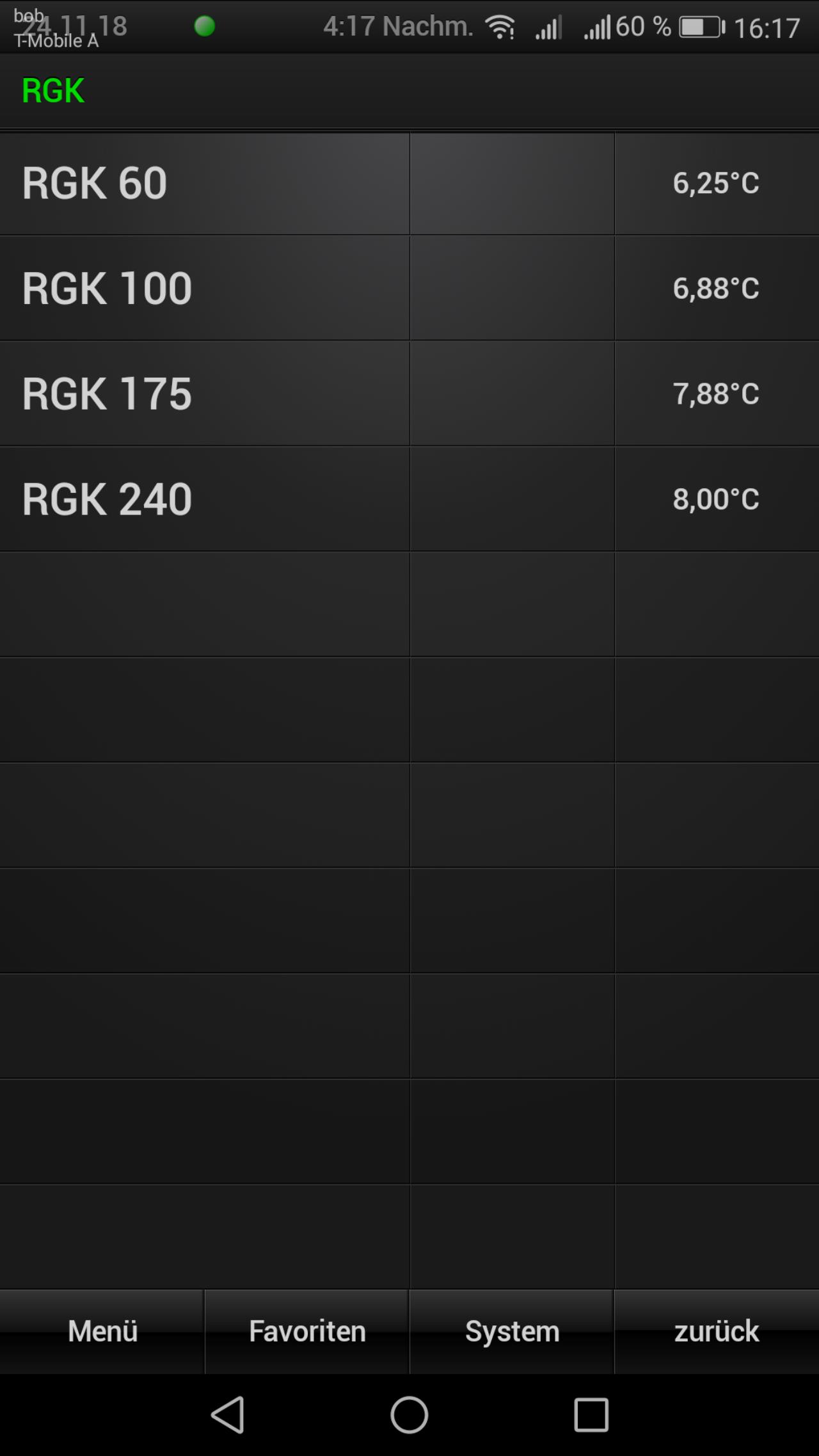Open the RGK 175 entry
The height and width of the screenshot is (1456, 819).
pyautogui.click(x=409, y=394)
